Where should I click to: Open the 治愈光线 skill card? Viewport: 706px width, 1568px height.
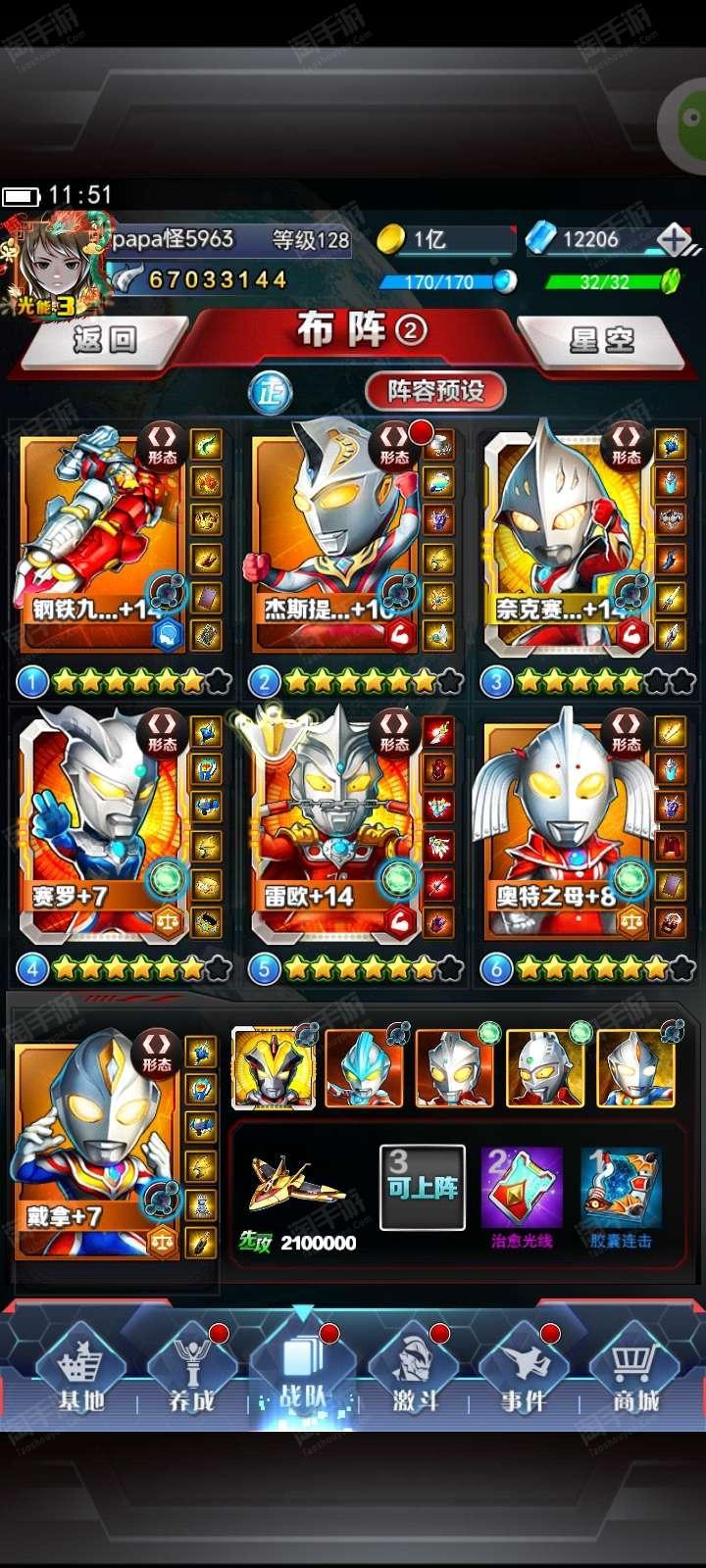522,1191
